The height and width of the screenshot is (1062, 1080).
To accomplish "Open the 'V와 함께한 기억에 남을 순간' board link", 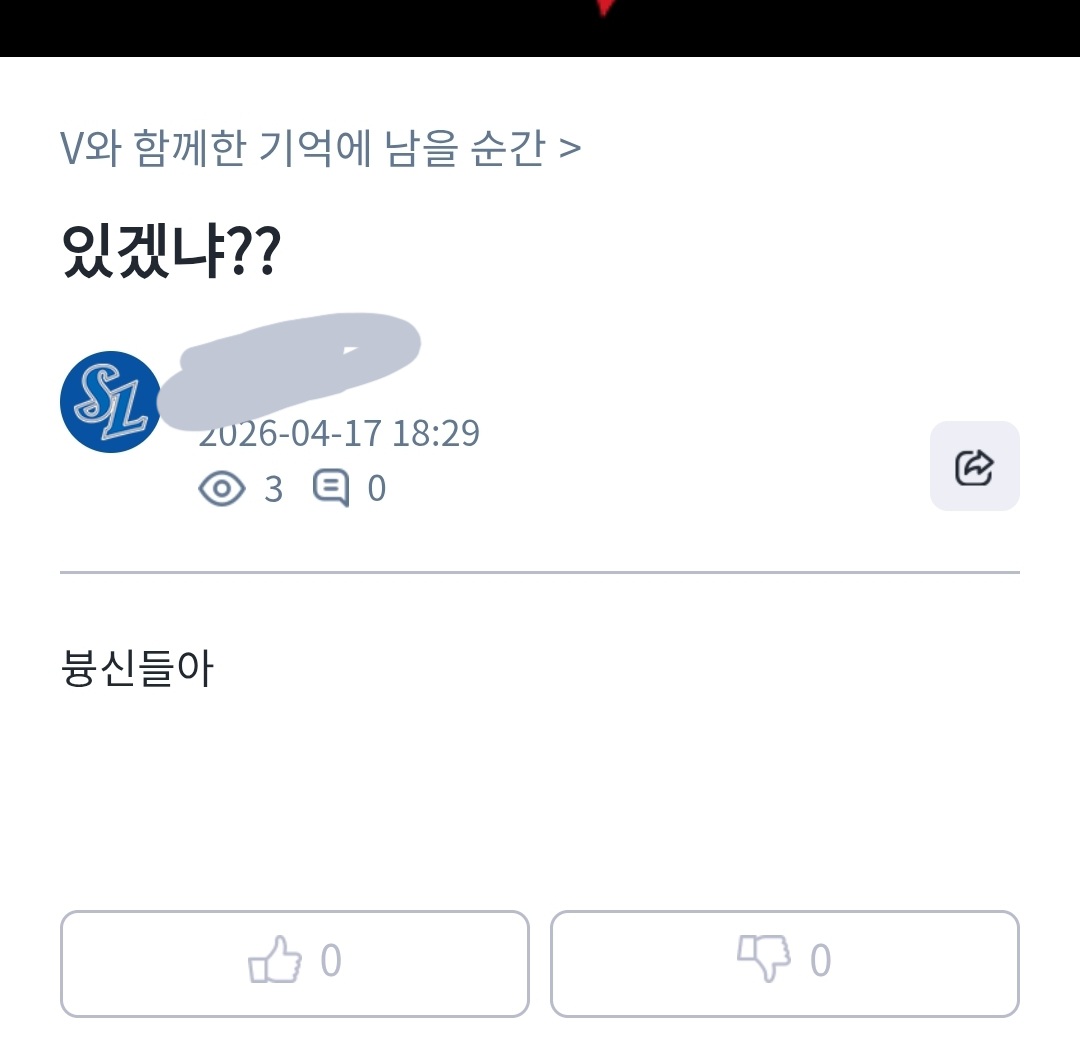I will [320, 149].
